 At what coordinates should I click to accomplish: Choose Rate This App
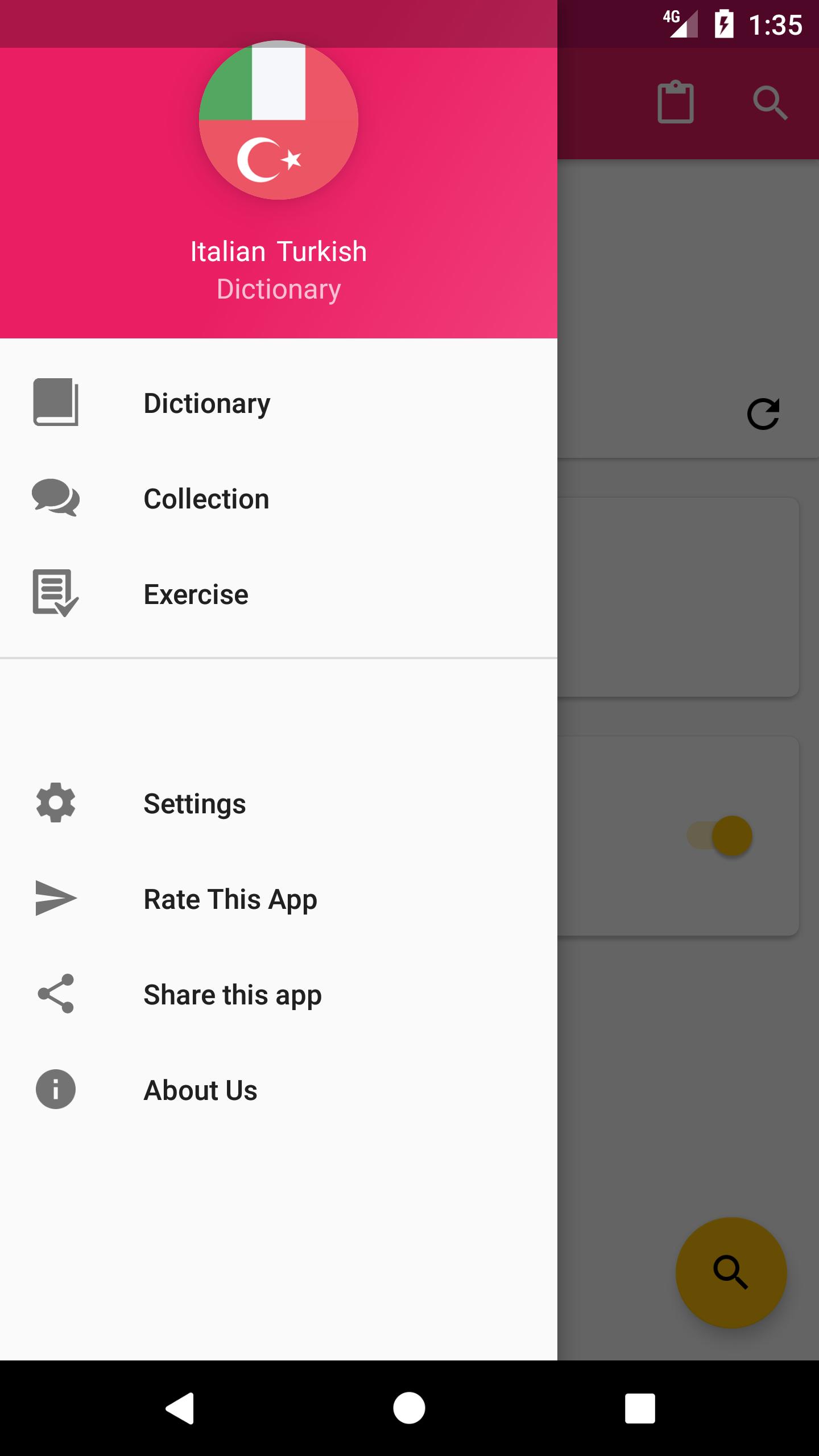coord(279,899)
